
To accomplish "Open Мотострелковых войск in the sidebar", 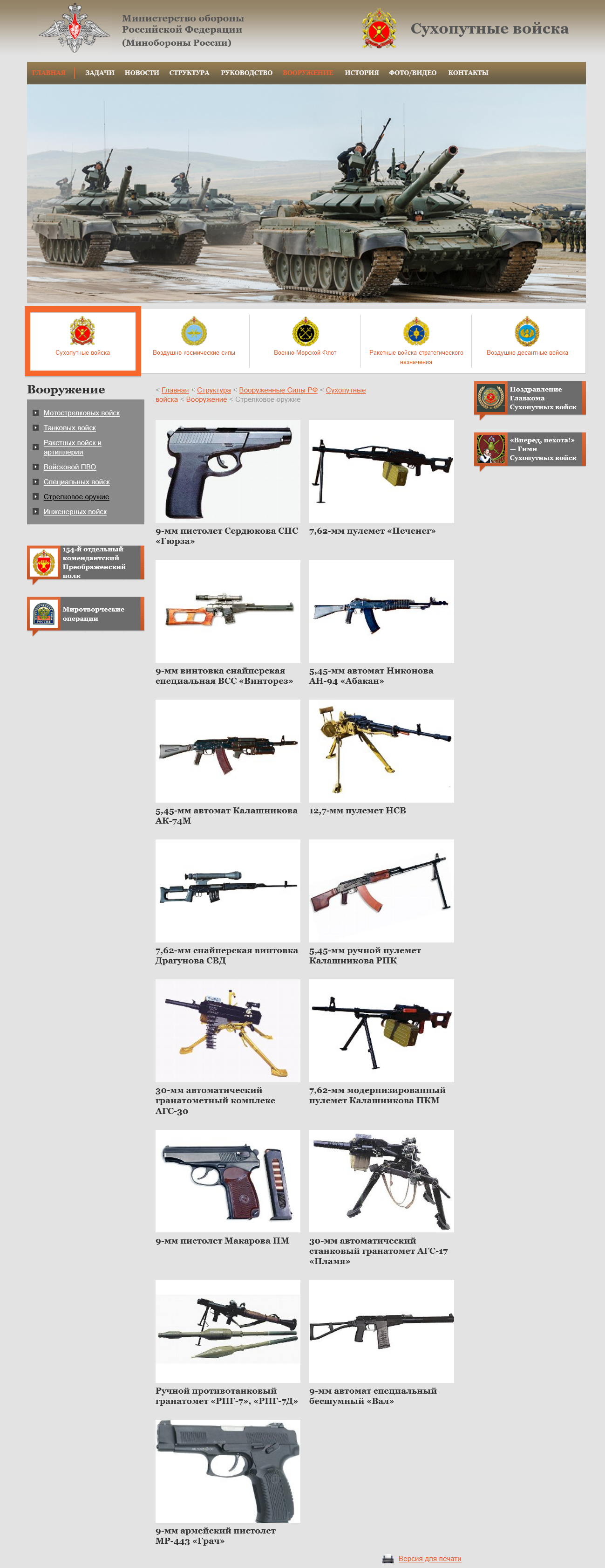I will point(82,413).
